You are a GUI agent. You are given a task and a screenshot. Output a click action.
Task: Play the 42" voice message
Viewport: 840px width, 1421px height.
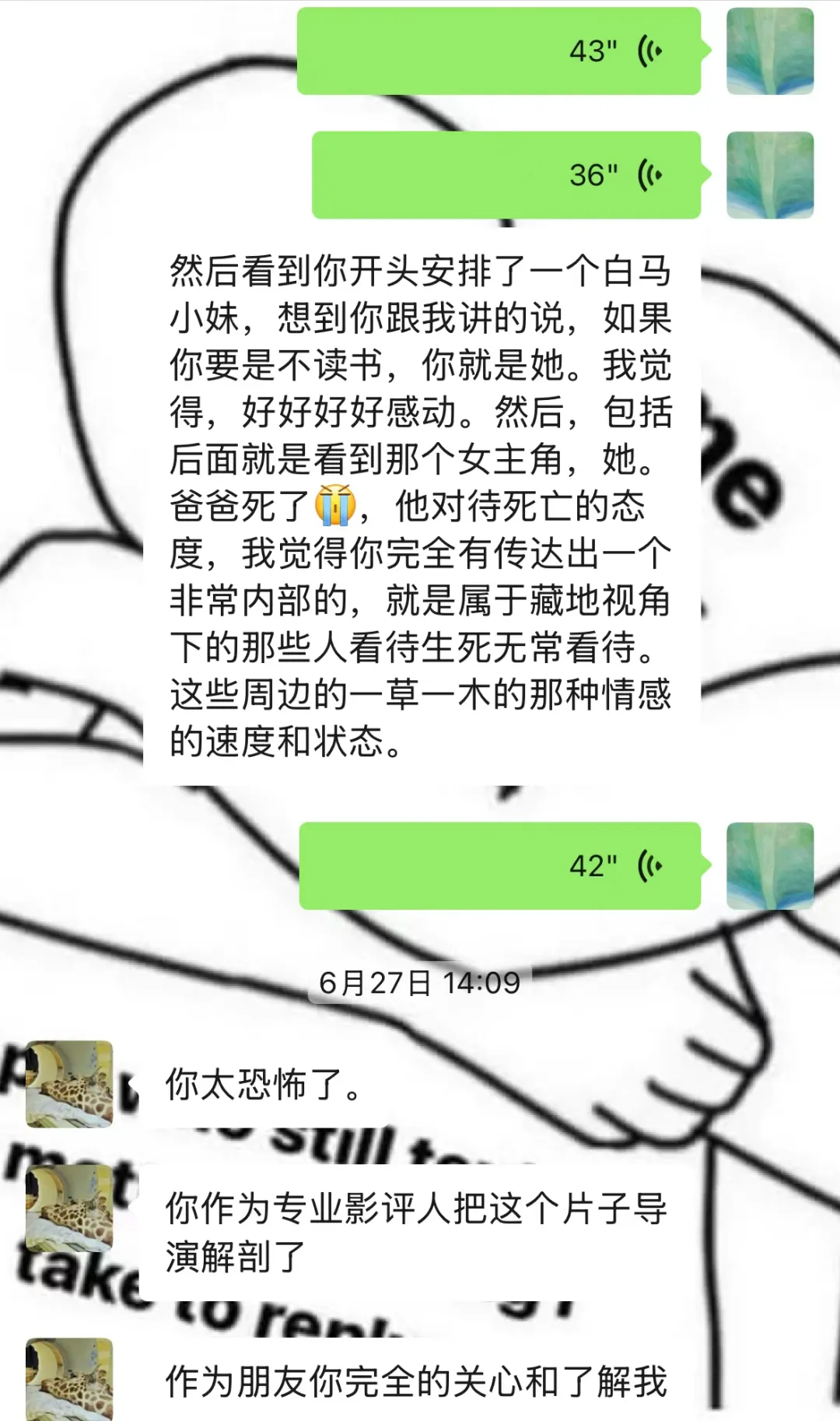tap(499, 865)
